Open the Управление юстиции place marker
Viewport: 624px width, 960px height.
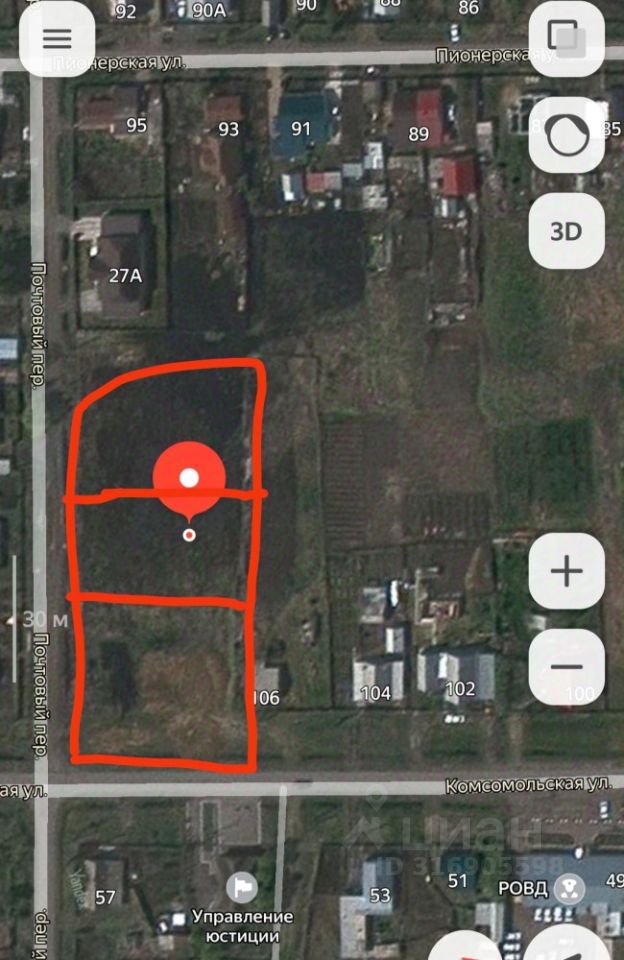[x=241, y=886]
